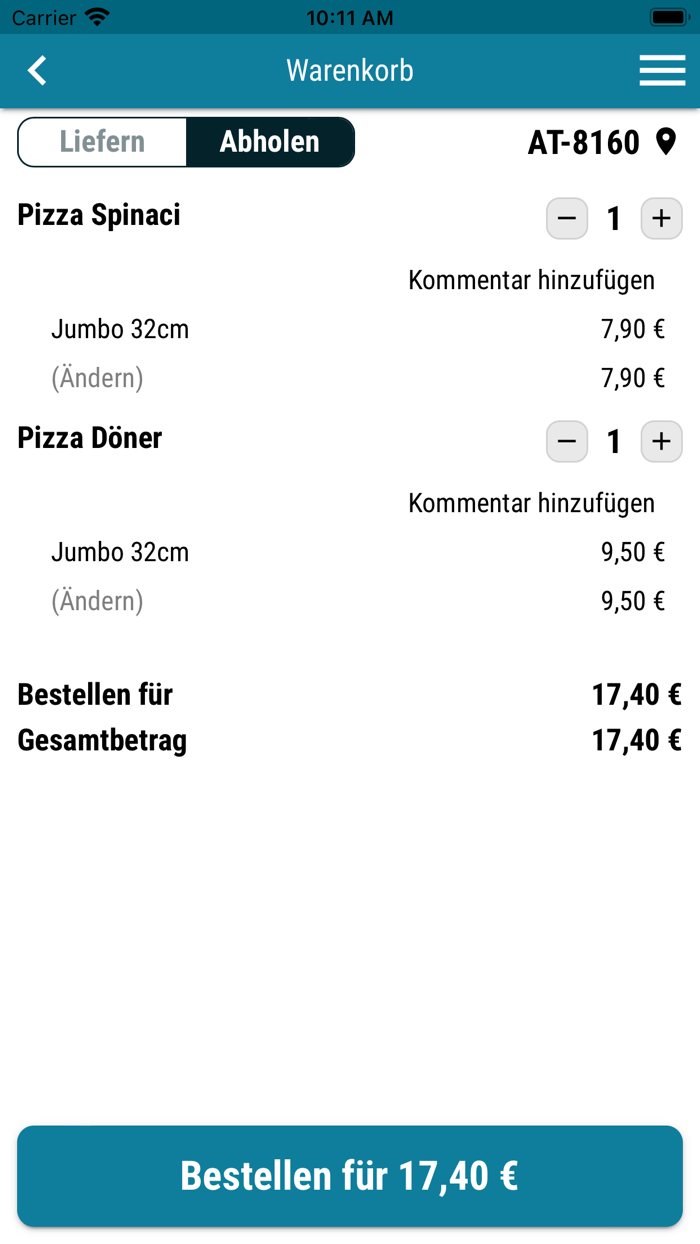Image resolution: width=700 pixels, height=1244 pixels.
Task: Add a comment to Pizza Döner
Action: [531, 503]
